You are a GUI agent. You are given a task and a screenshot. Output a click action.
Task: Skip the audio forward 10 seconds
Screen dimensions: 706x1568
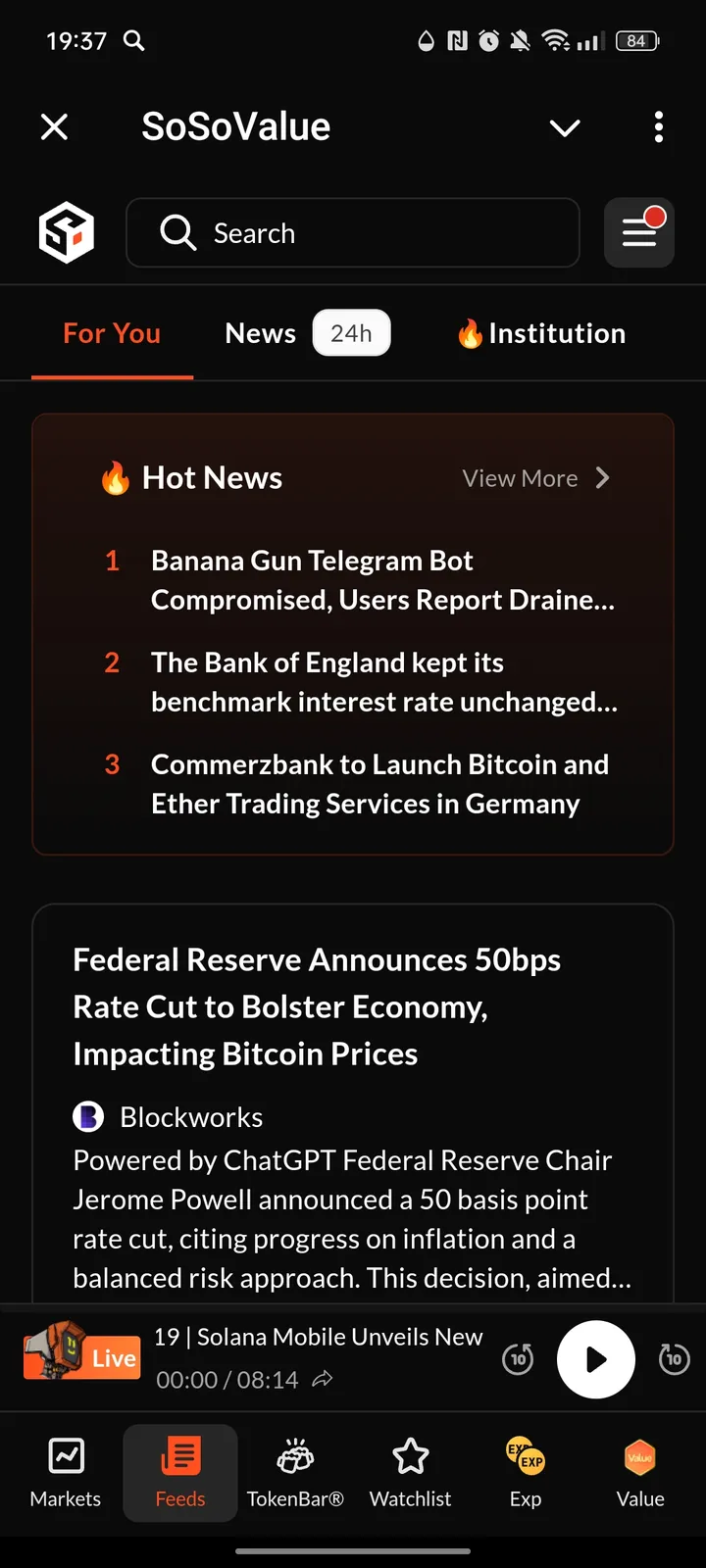pos(674,1359)
